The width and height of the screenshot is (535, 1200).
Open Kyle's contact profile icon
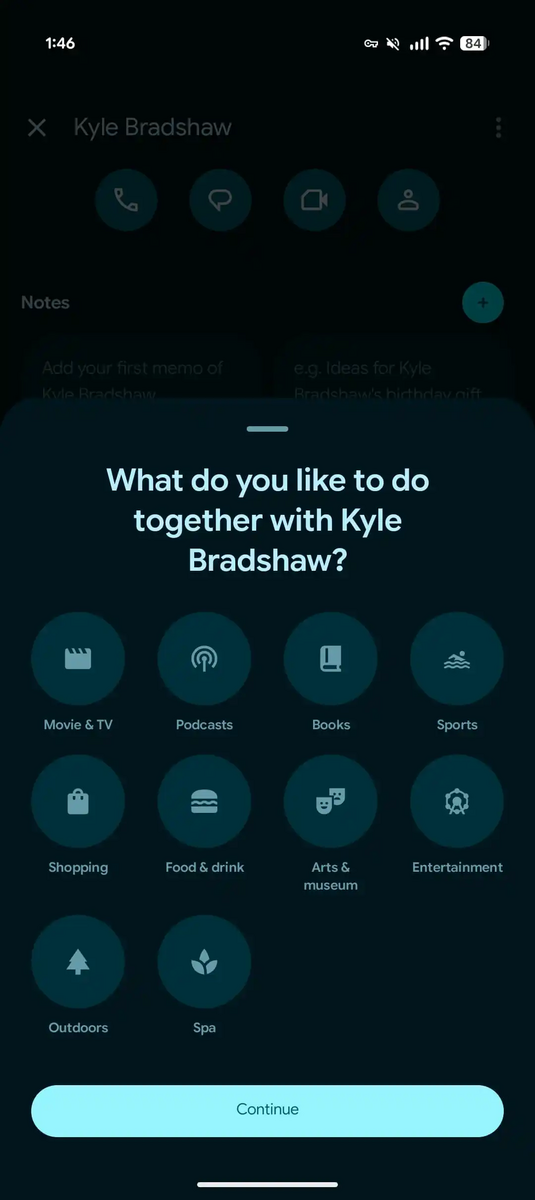[x=408, y=200]
